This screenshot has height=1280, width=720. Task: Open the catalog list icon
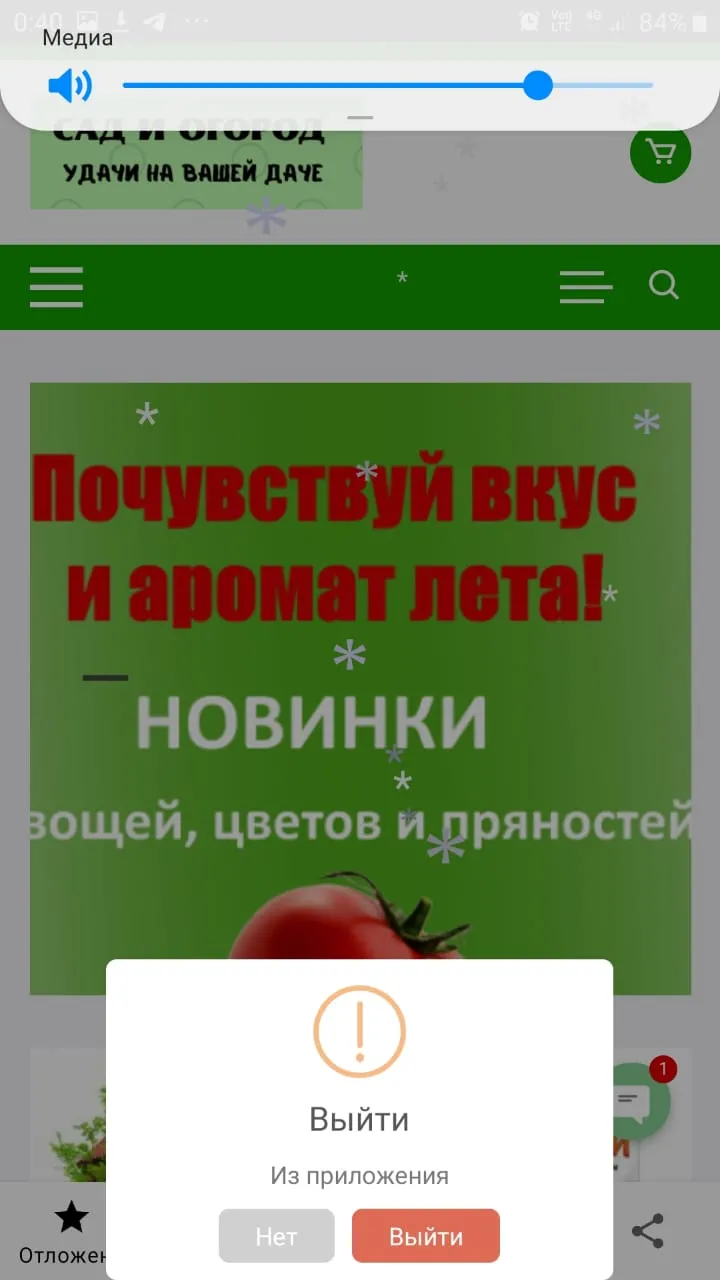click(x=586, y=287)
